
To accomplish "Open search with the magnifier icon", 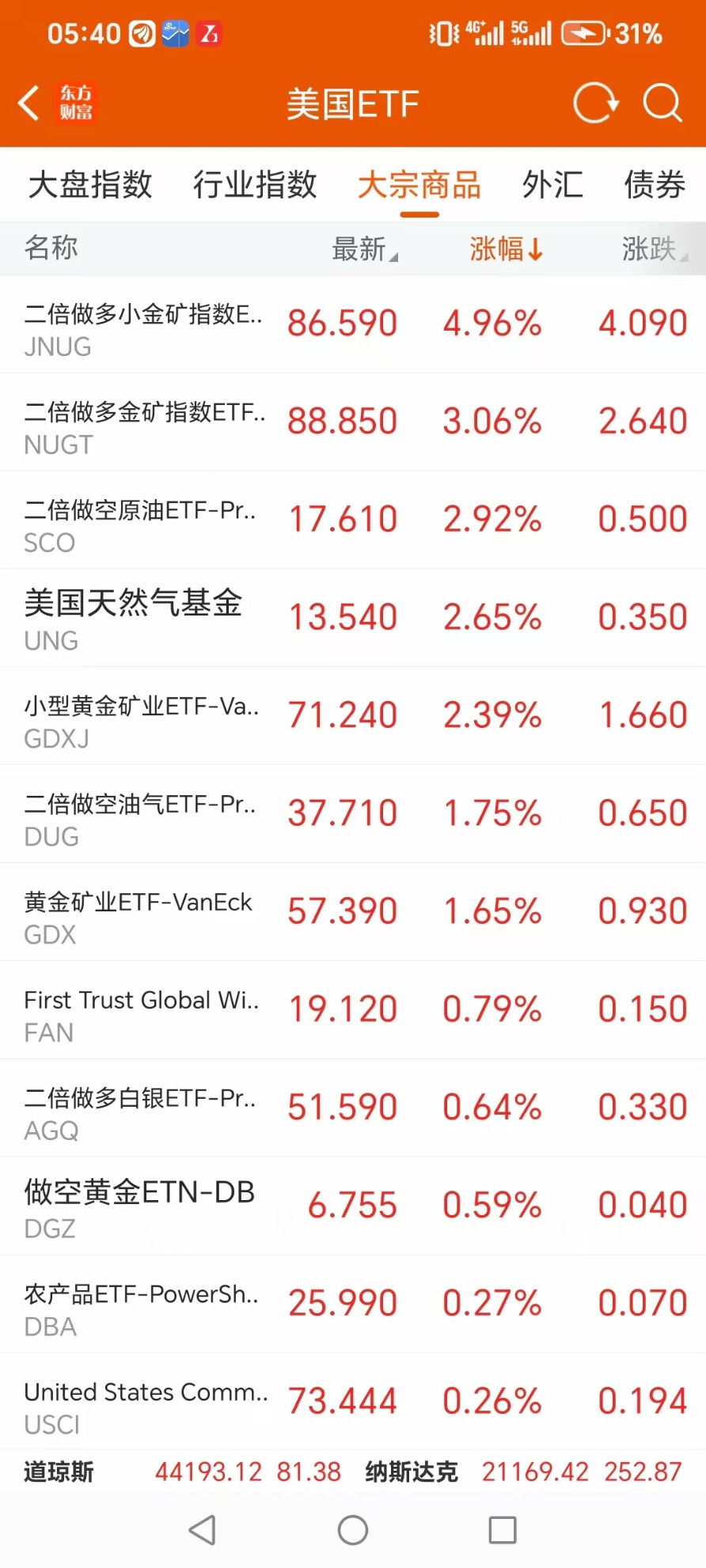I will (x=662, y=103).
